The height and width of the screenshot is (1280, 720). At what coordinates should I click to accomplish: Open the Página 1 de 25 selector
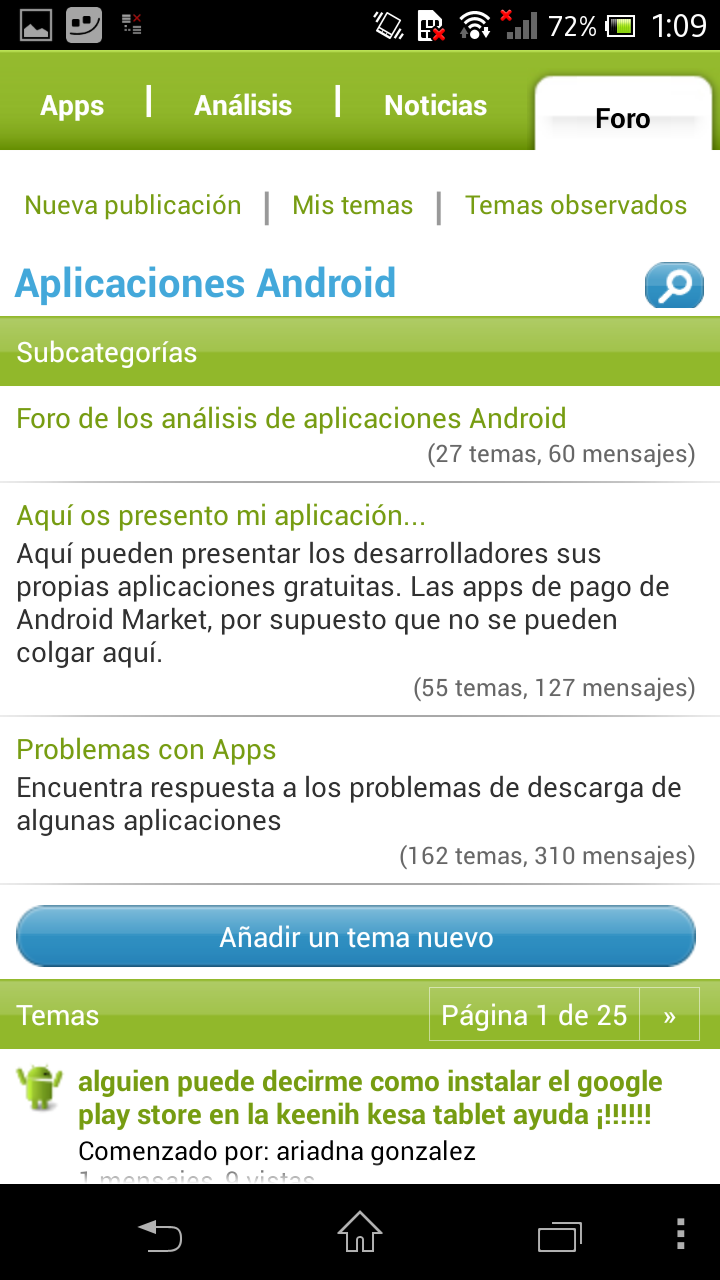[x=534, y=1016]
